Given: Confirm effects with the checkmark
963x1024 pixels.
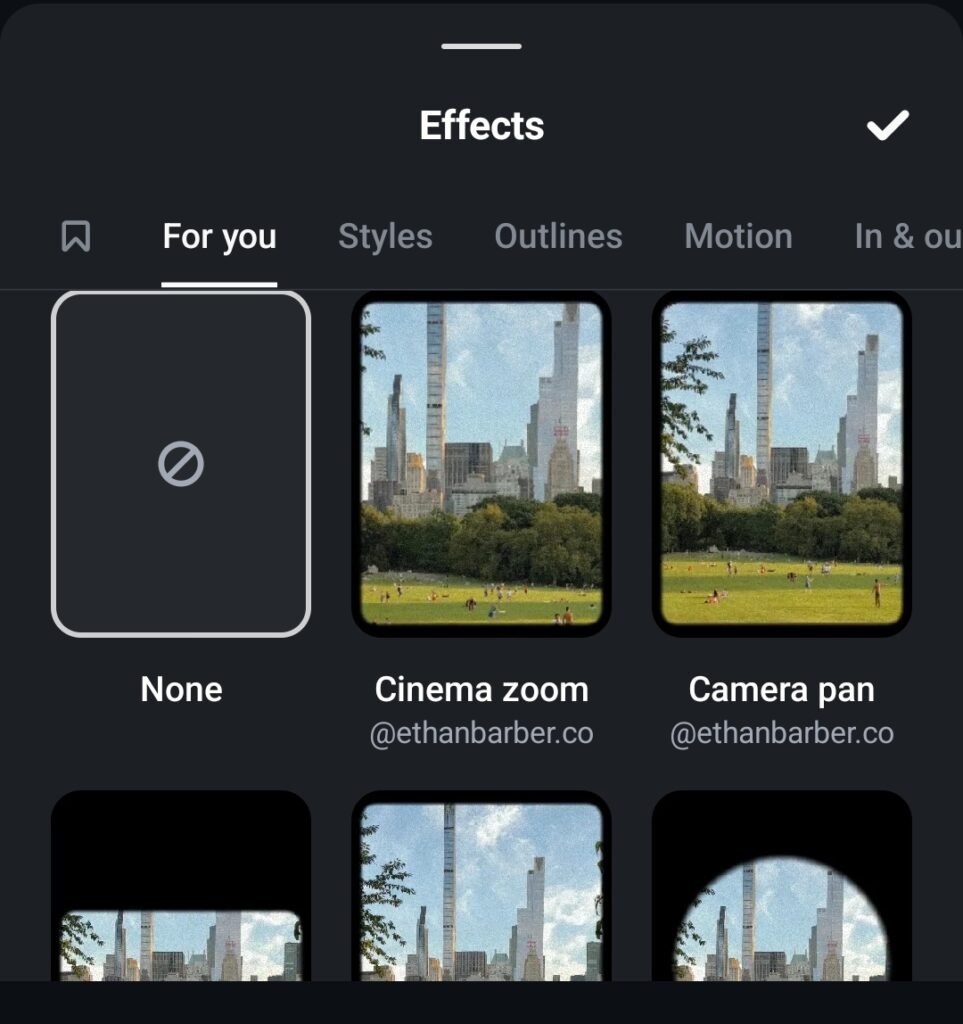Looking at the screenshot, I should pos(887,126).
